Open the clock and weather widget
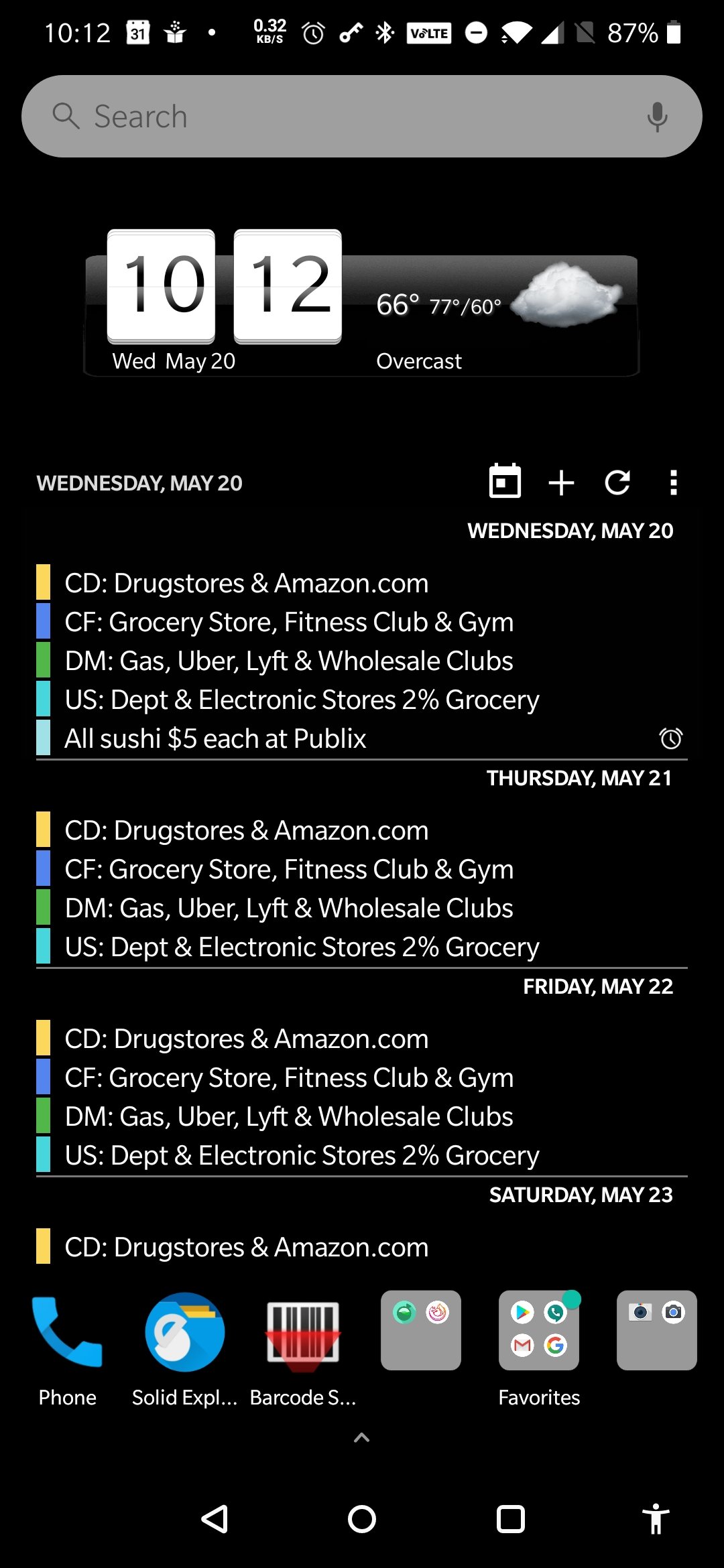The image size is (724, 1568). [x=362, y=305]
